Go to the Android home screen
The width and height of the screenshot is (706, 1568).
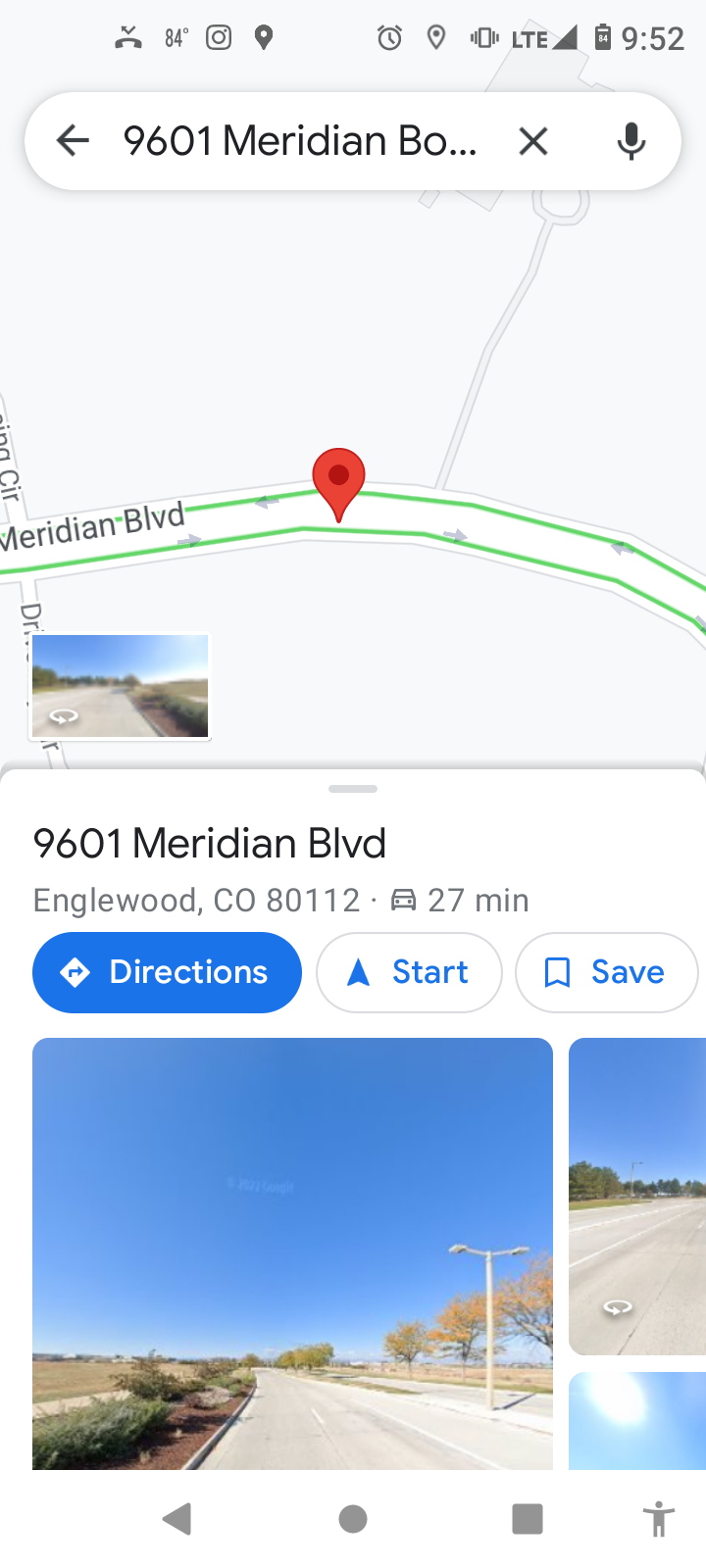[x=353, y=1519]
